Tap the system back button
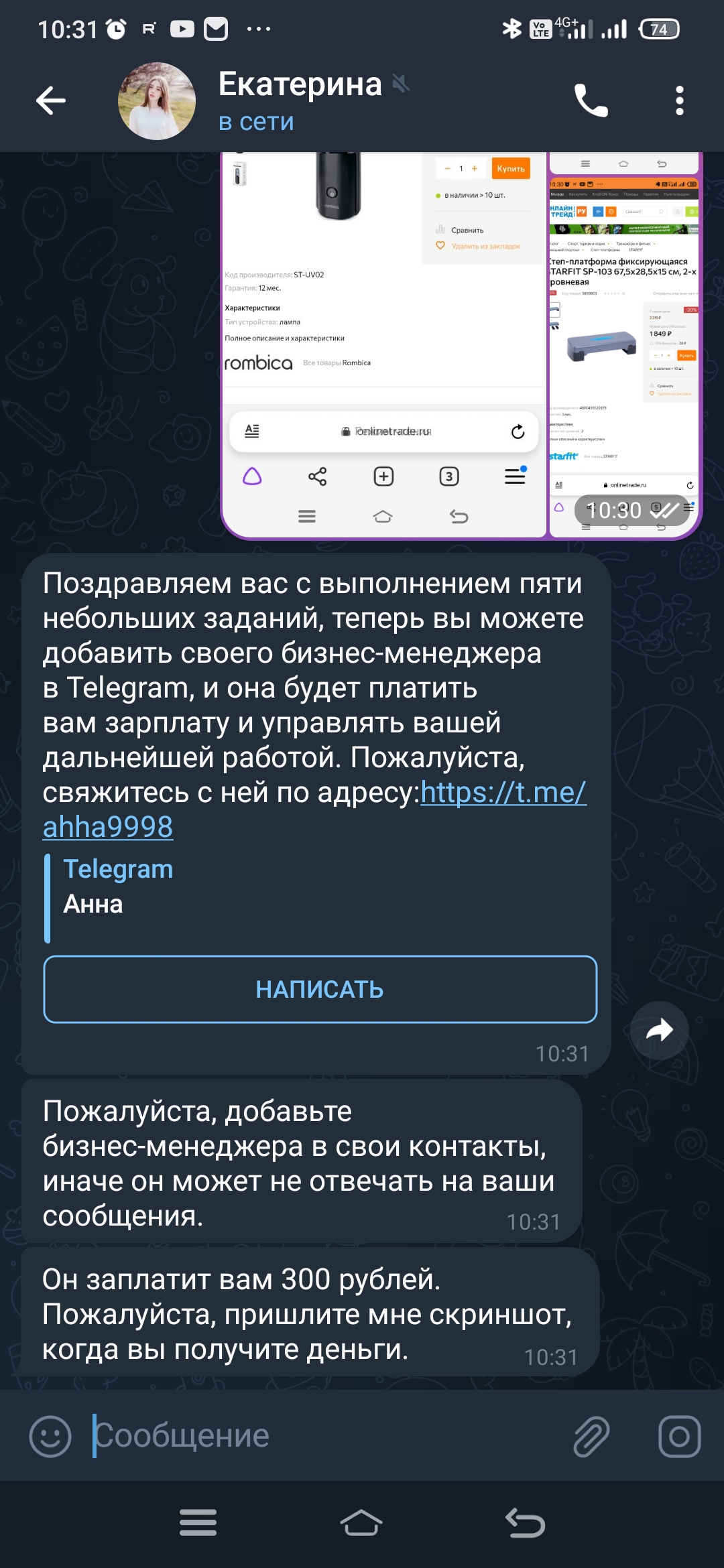The width and height of the screenshot is (724, 1568). (x=525, y=1523)
